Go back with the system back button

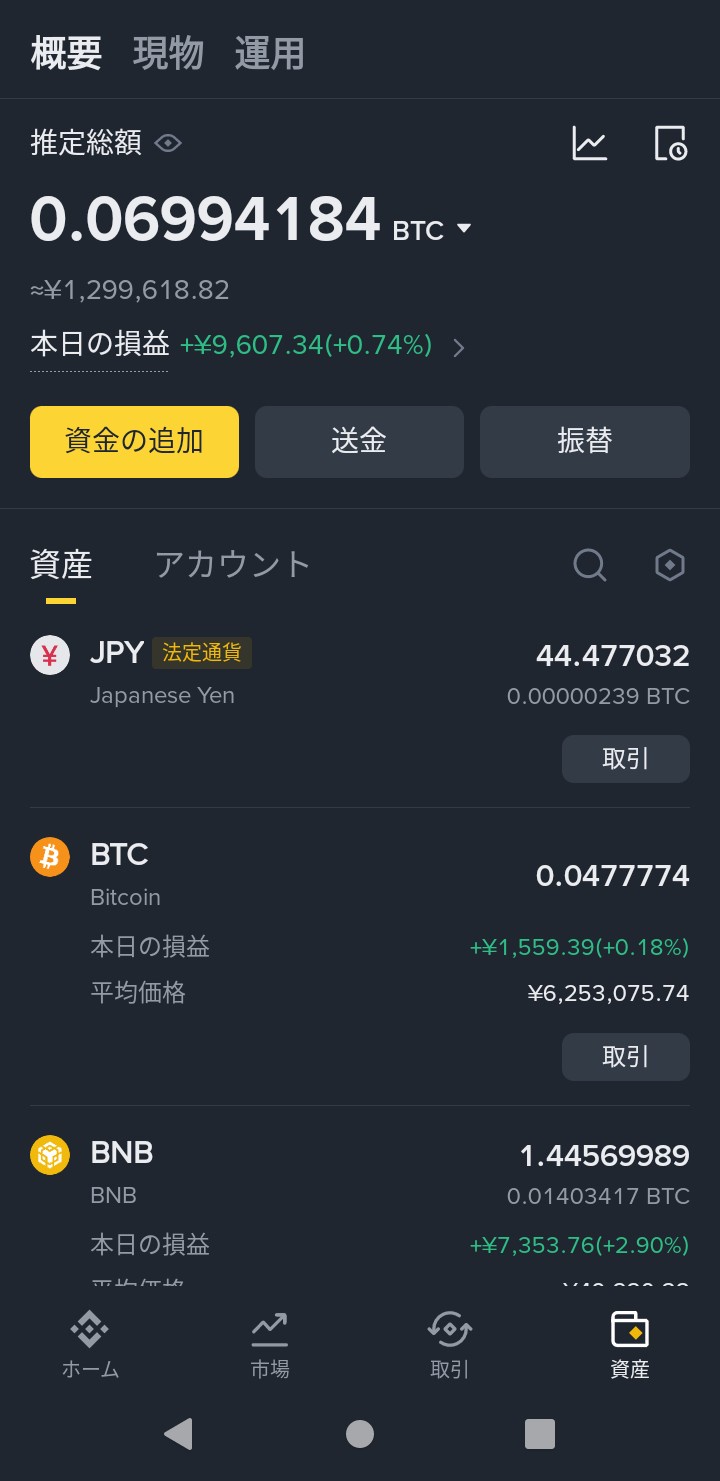pyautogui.click(x=178, y=1434)
